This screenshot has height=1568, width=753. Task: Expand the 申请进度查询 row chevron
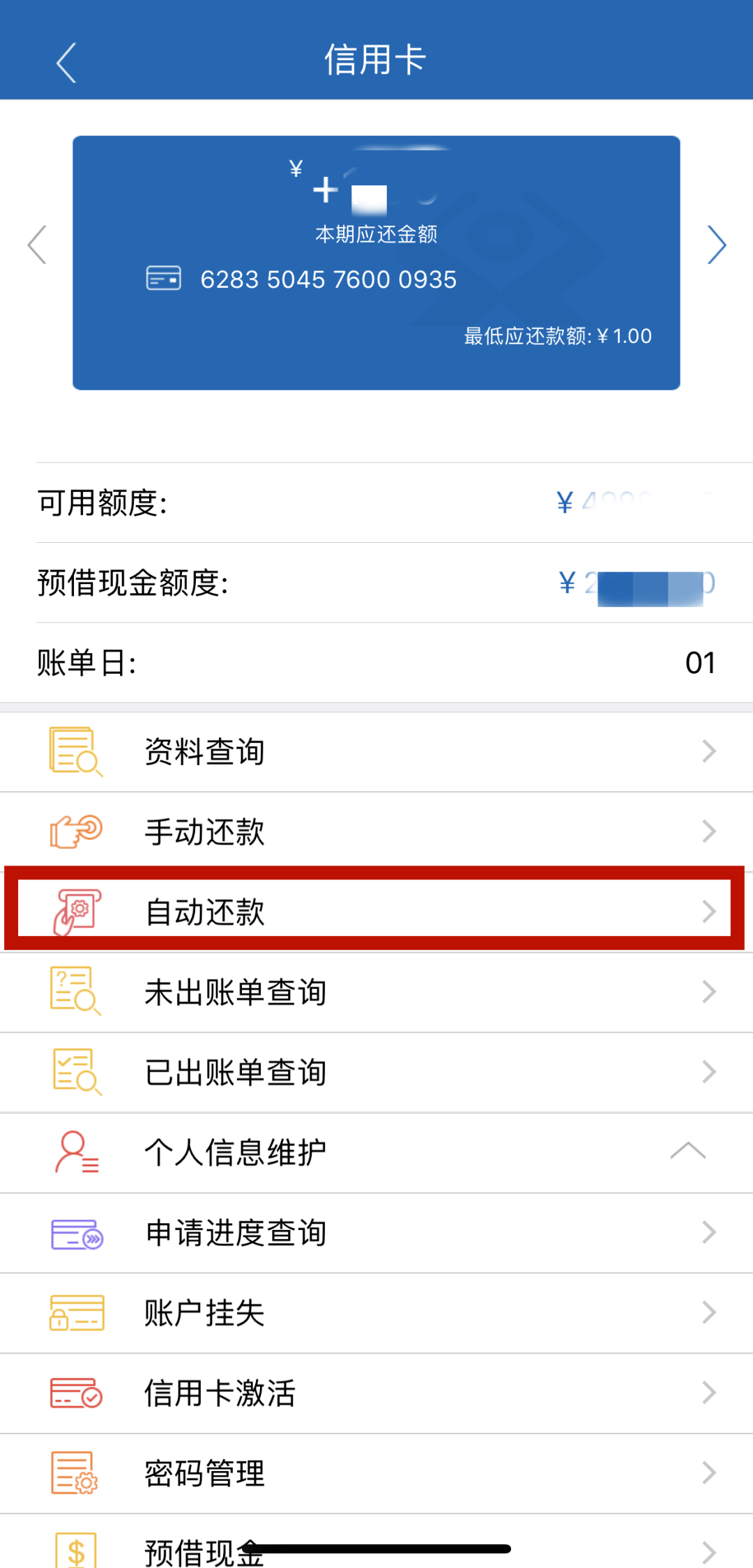(x=710, y=1232)
